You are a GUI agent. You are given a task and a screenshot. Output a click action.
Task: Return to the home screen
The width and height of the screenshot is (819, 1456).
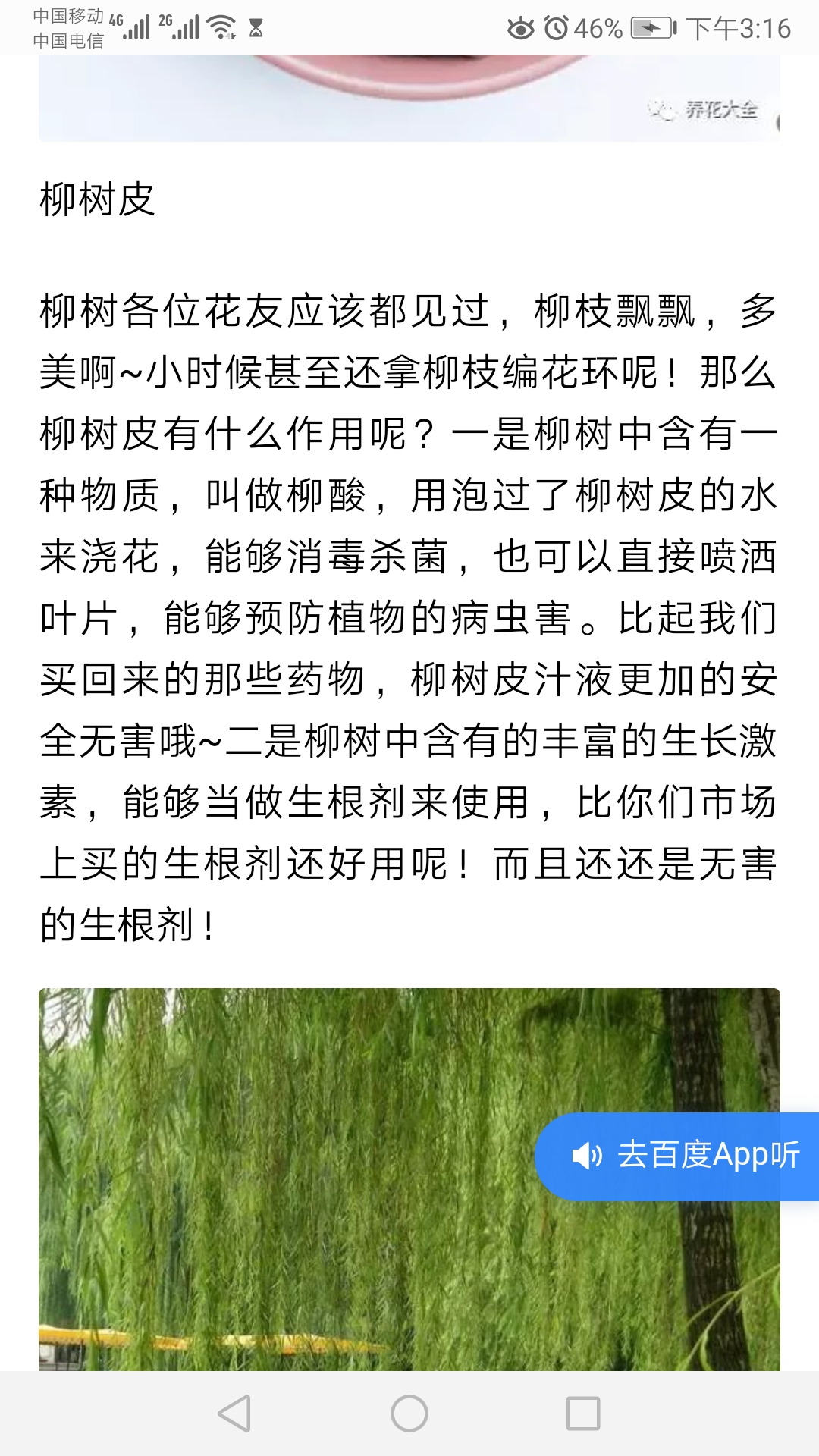coord(409,1414)
